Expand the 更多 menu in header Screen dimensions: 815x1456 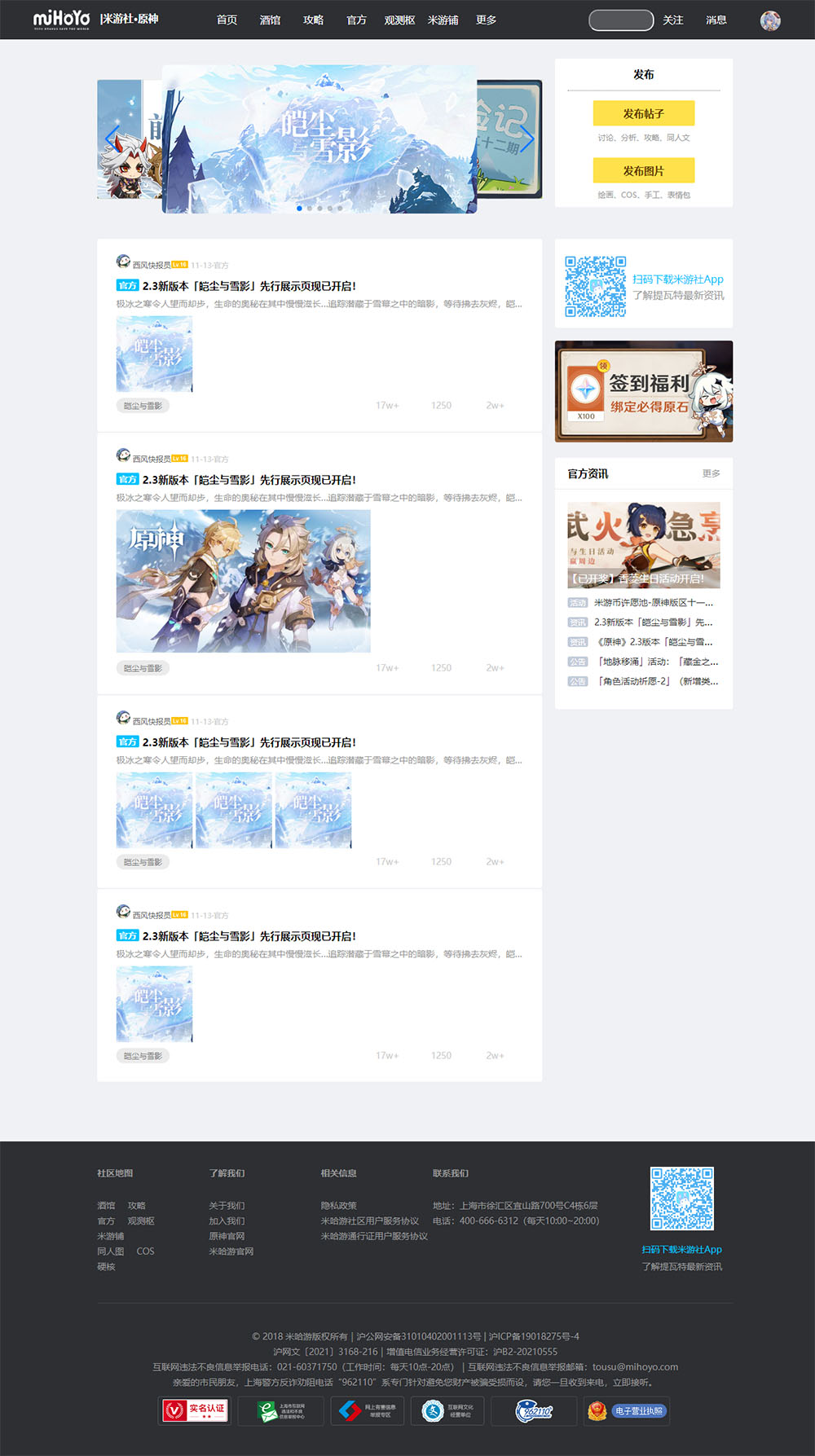click(x=486, y=20)
